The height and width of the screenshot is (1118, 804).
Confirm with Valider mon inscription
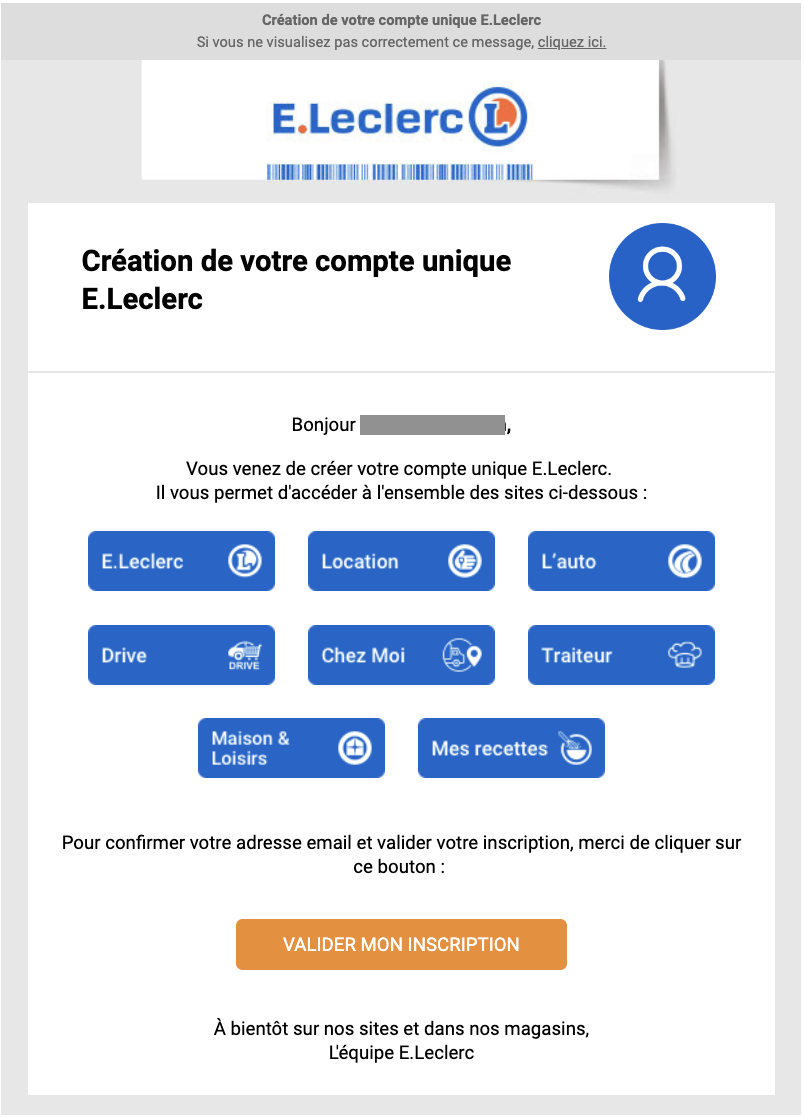[401, 944]
